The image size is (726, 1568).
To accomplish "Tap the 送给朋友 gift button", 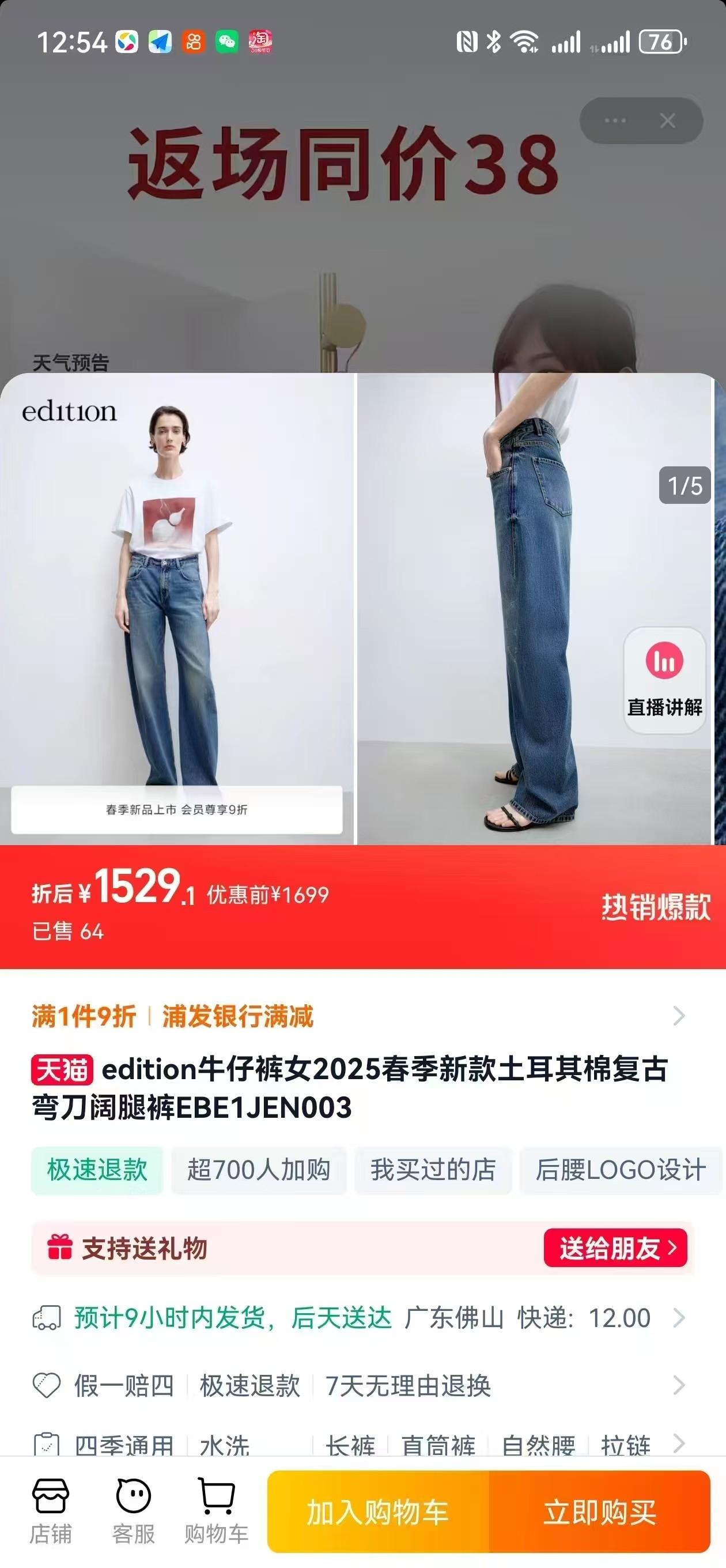I will 615,1249.
